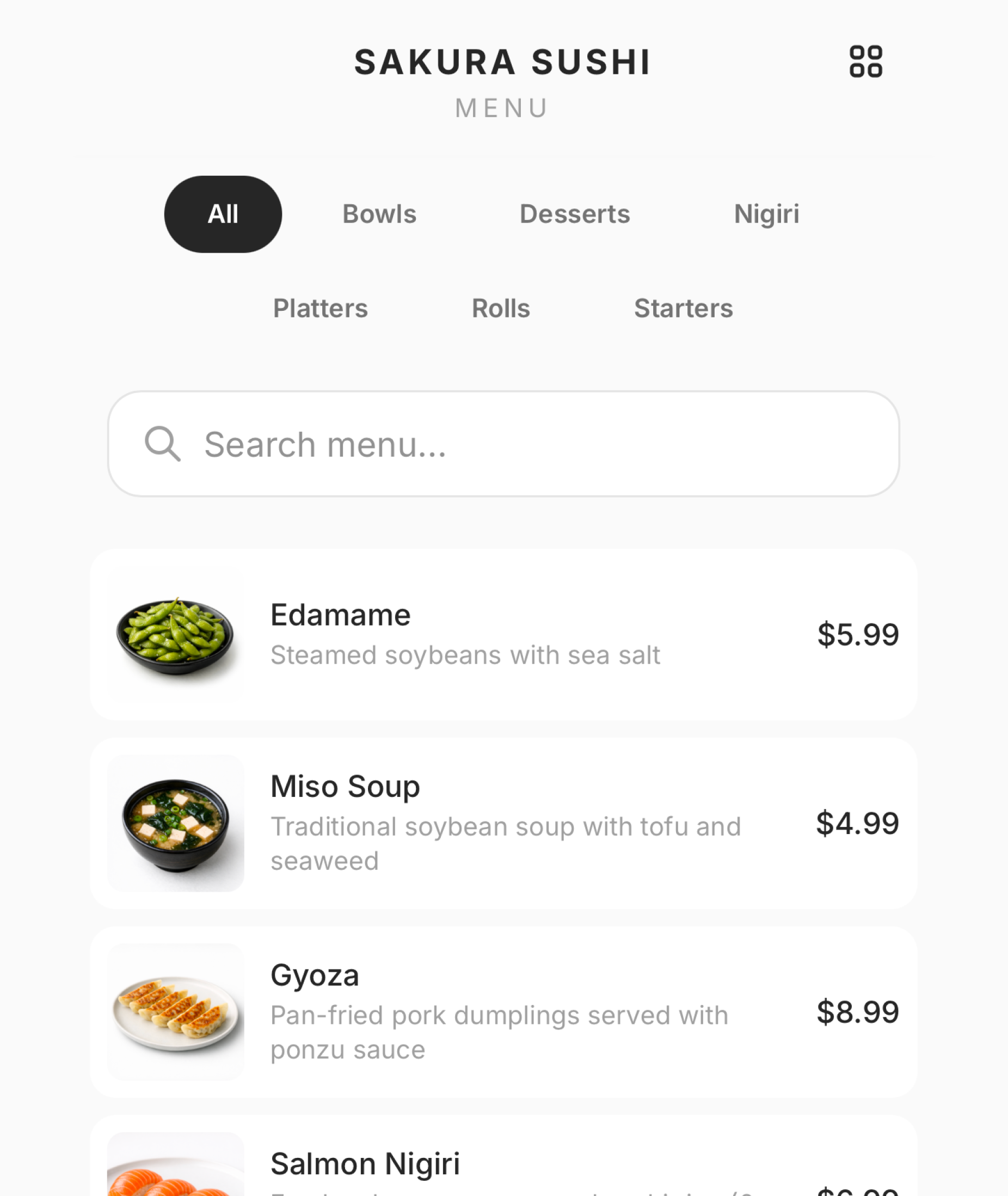Tap the Search menu field
Image resolution: width=1008 pixels, height=1196 pixels.
coord(503,444)
